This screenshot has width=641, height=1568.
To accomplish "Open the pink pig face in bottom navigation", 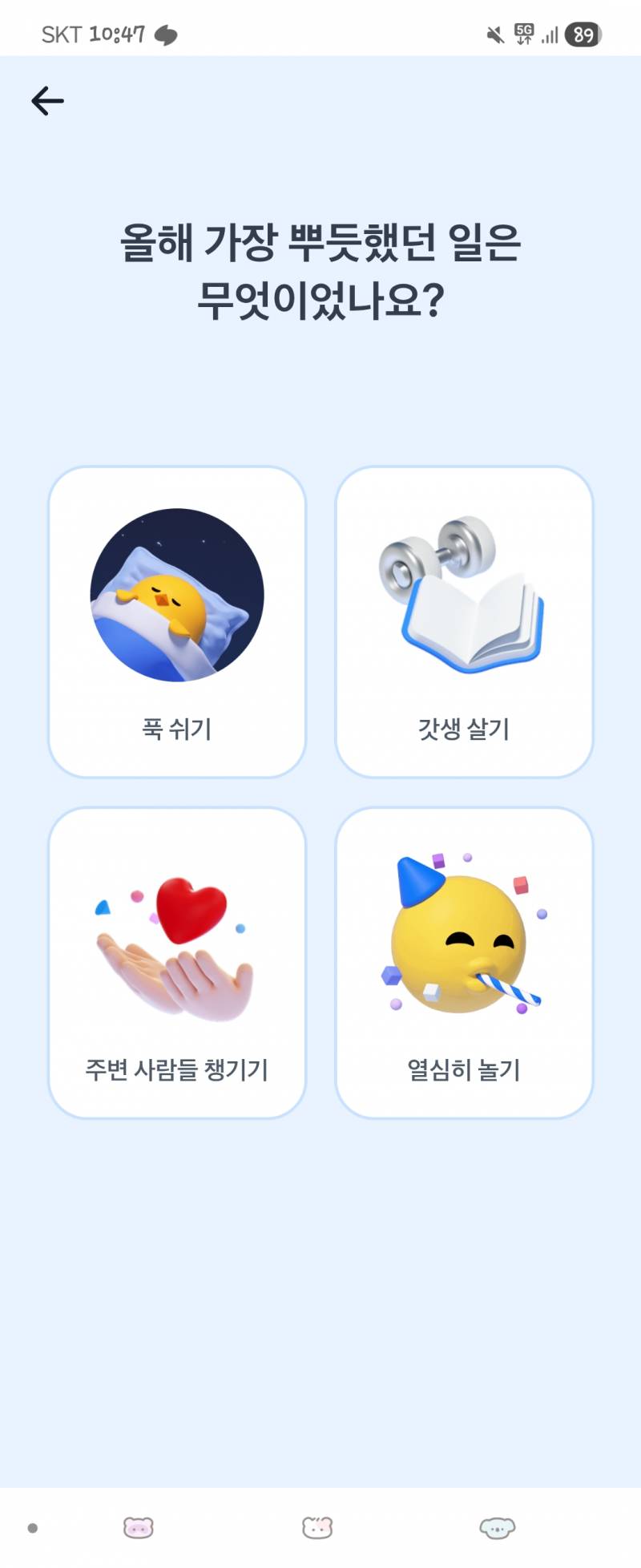I will pos(136,1526).
